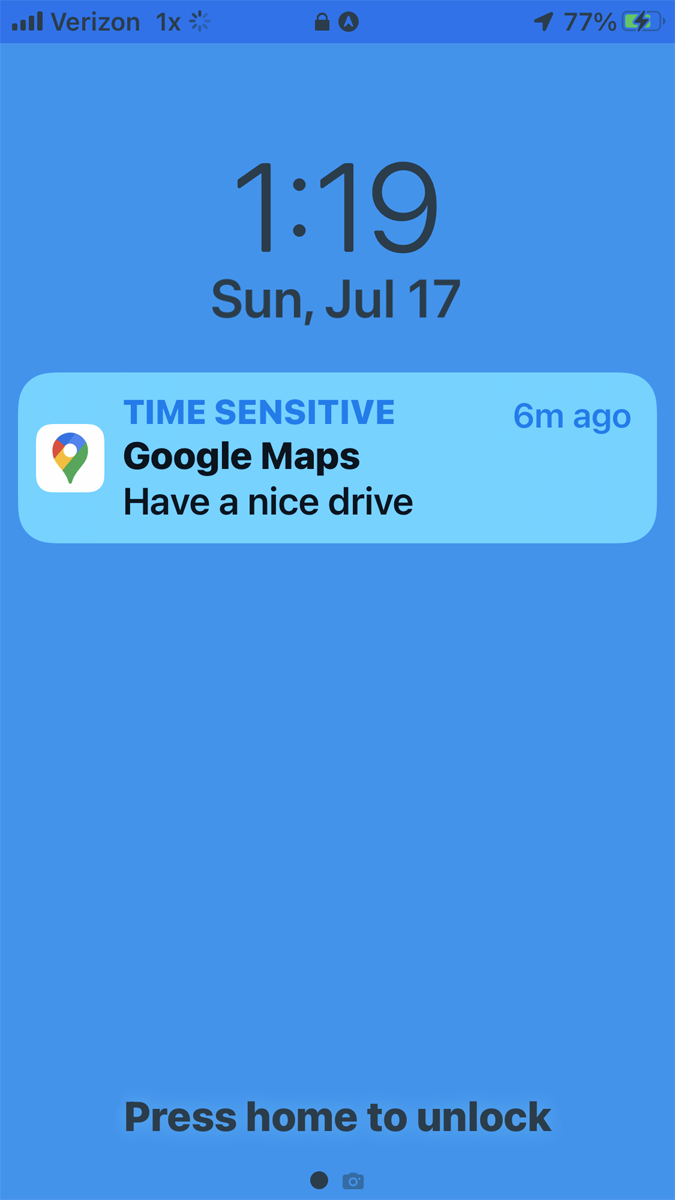The height and width of the screenshot is (1200, 675).
Task: Open the Google Maps notification
Action: [337, 458]
